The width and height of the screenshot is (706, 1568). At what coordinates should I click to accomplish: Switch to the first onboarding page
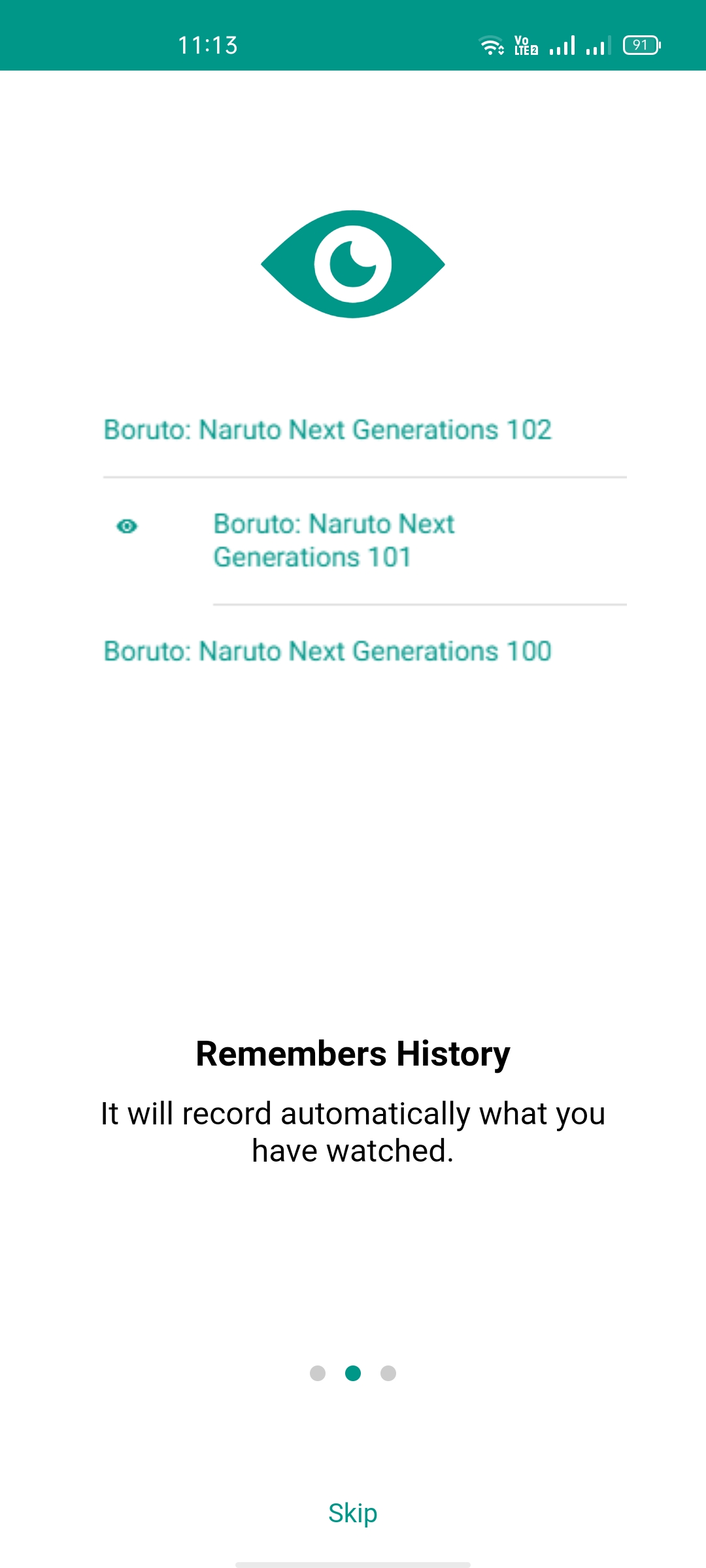(x=318, y=1373)
